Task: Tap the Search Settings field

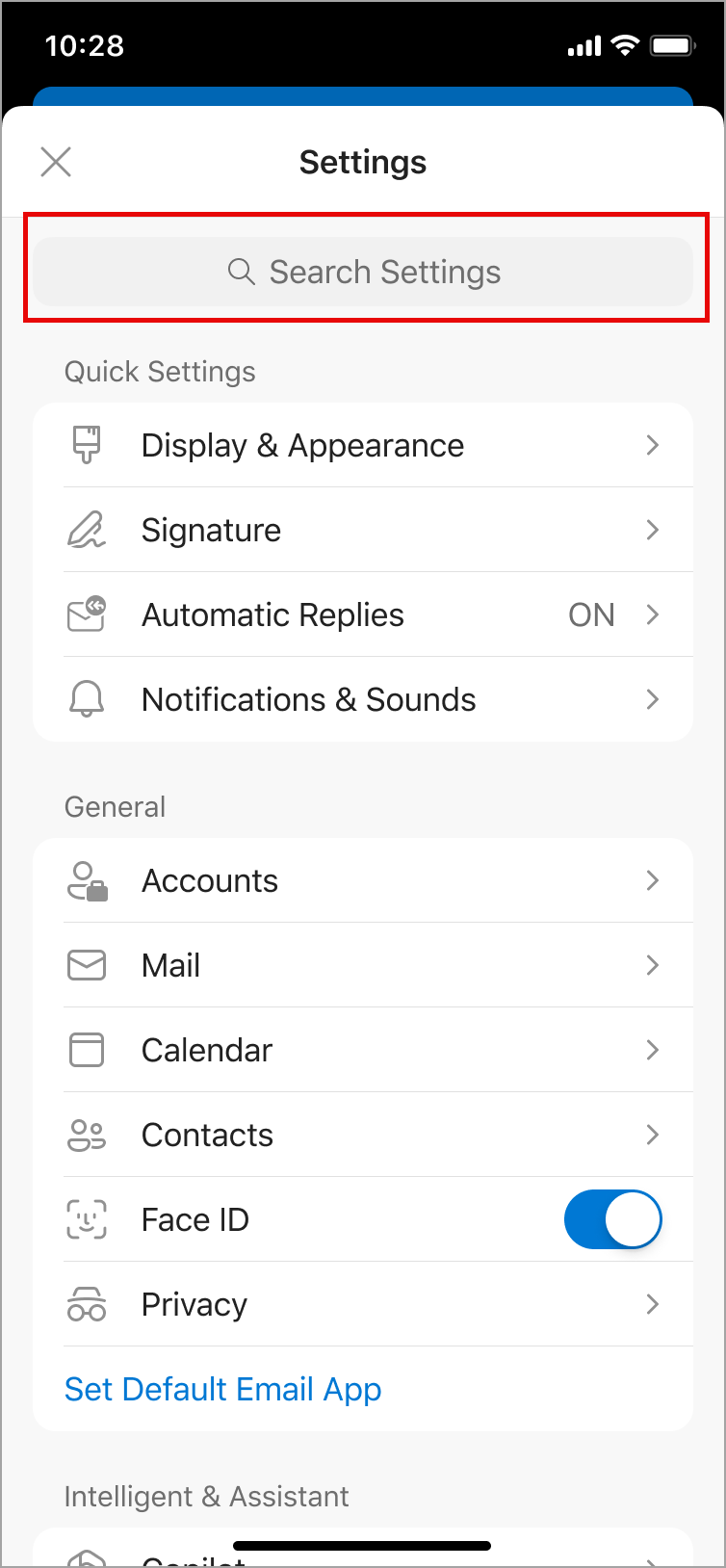Action: 364,273
